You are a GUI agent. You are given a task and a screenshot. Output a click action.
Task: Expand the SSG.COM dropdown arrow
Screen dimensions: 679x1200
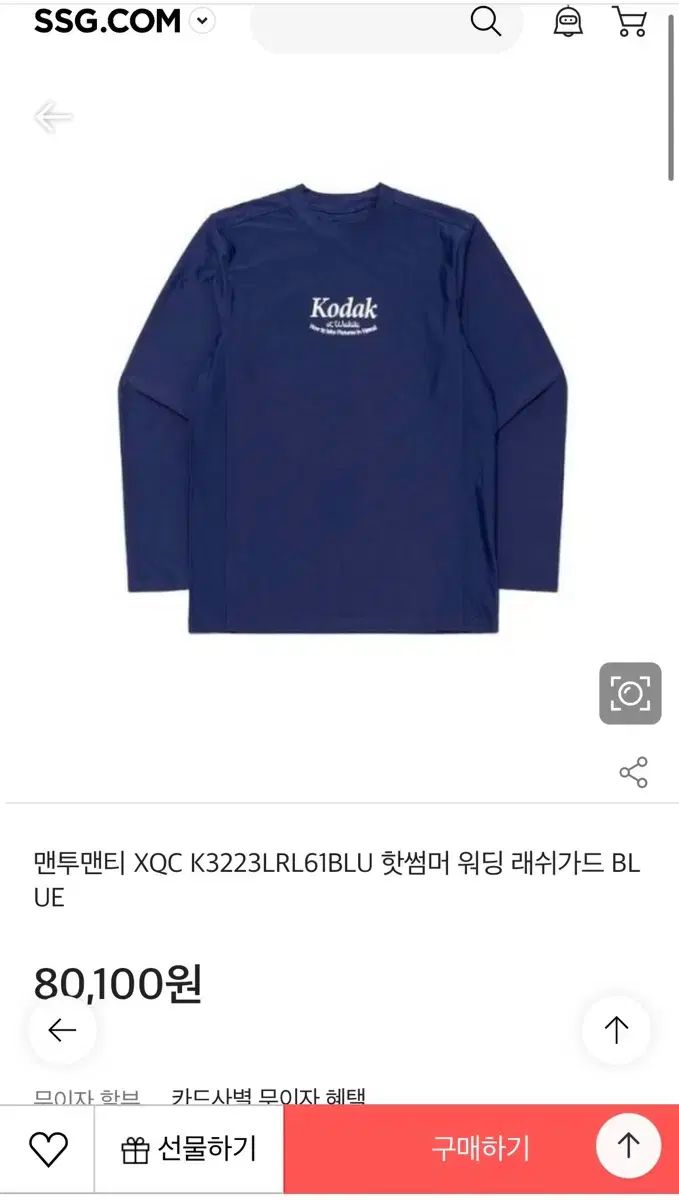pyautogui.click(x=203, y=21)
